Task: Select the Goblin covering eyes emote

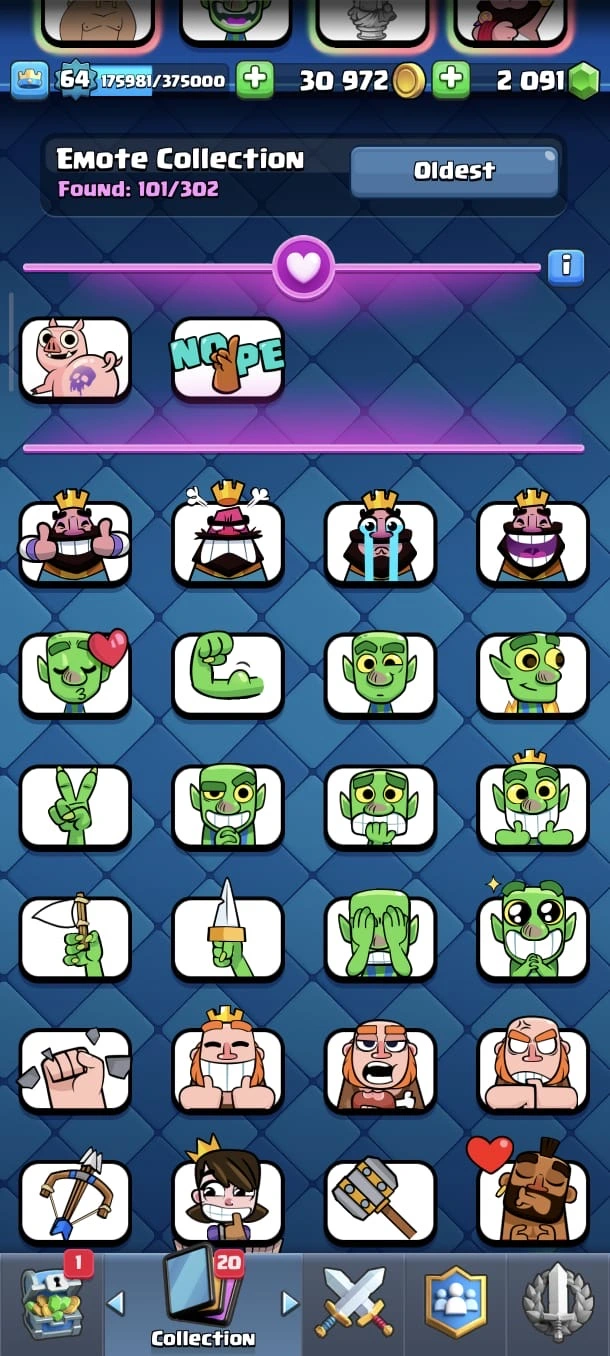Action: [x=380, y=939]
